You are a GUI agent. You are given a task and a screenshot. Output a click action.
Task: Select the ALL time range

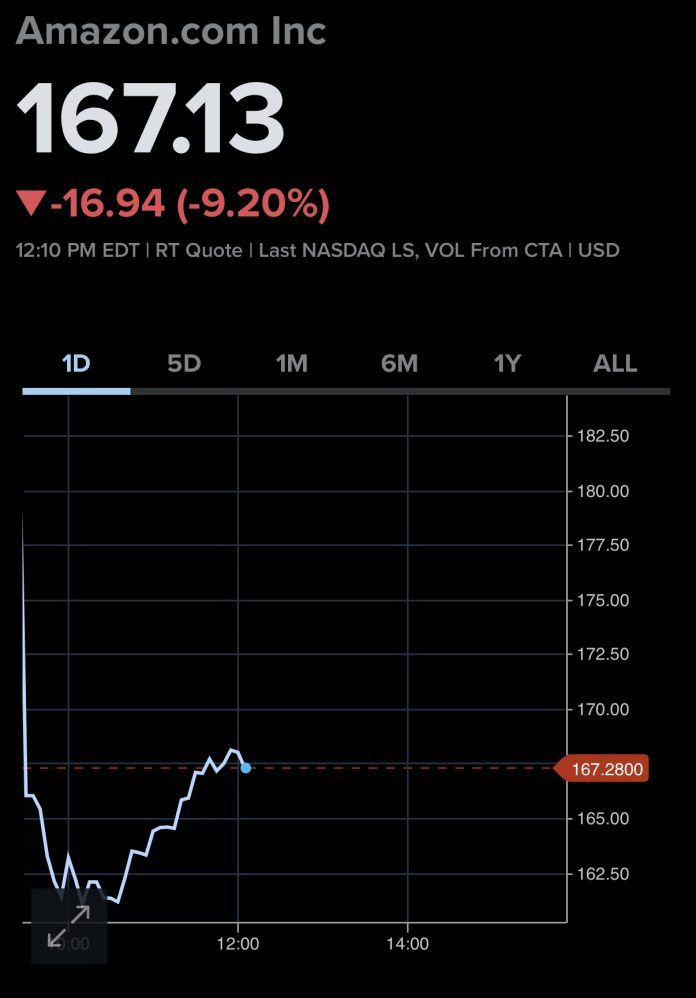pos(615,363)
